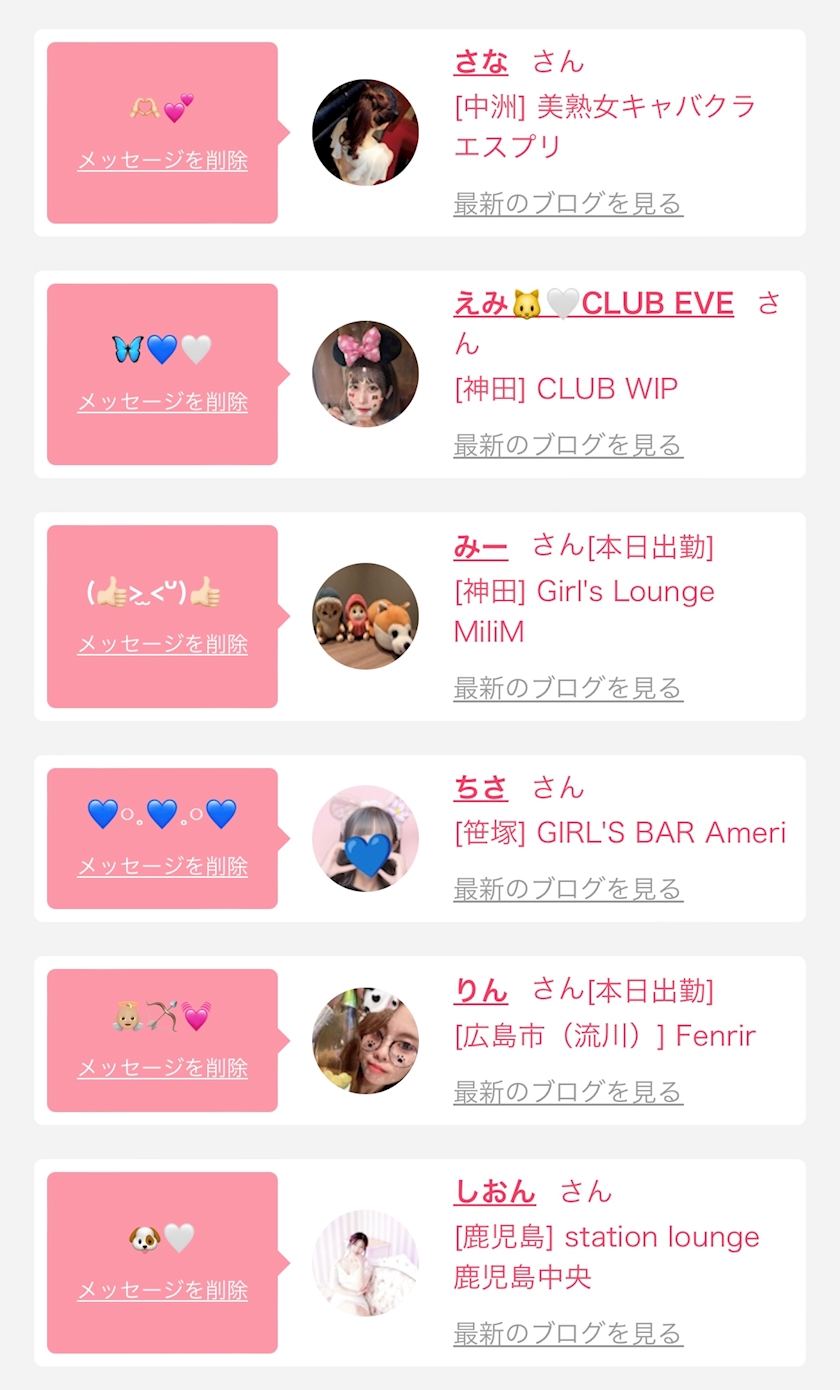Viewport: 840px width, 1390px height.
Task: Delete the message sent to みー
Action: point(162,644)
